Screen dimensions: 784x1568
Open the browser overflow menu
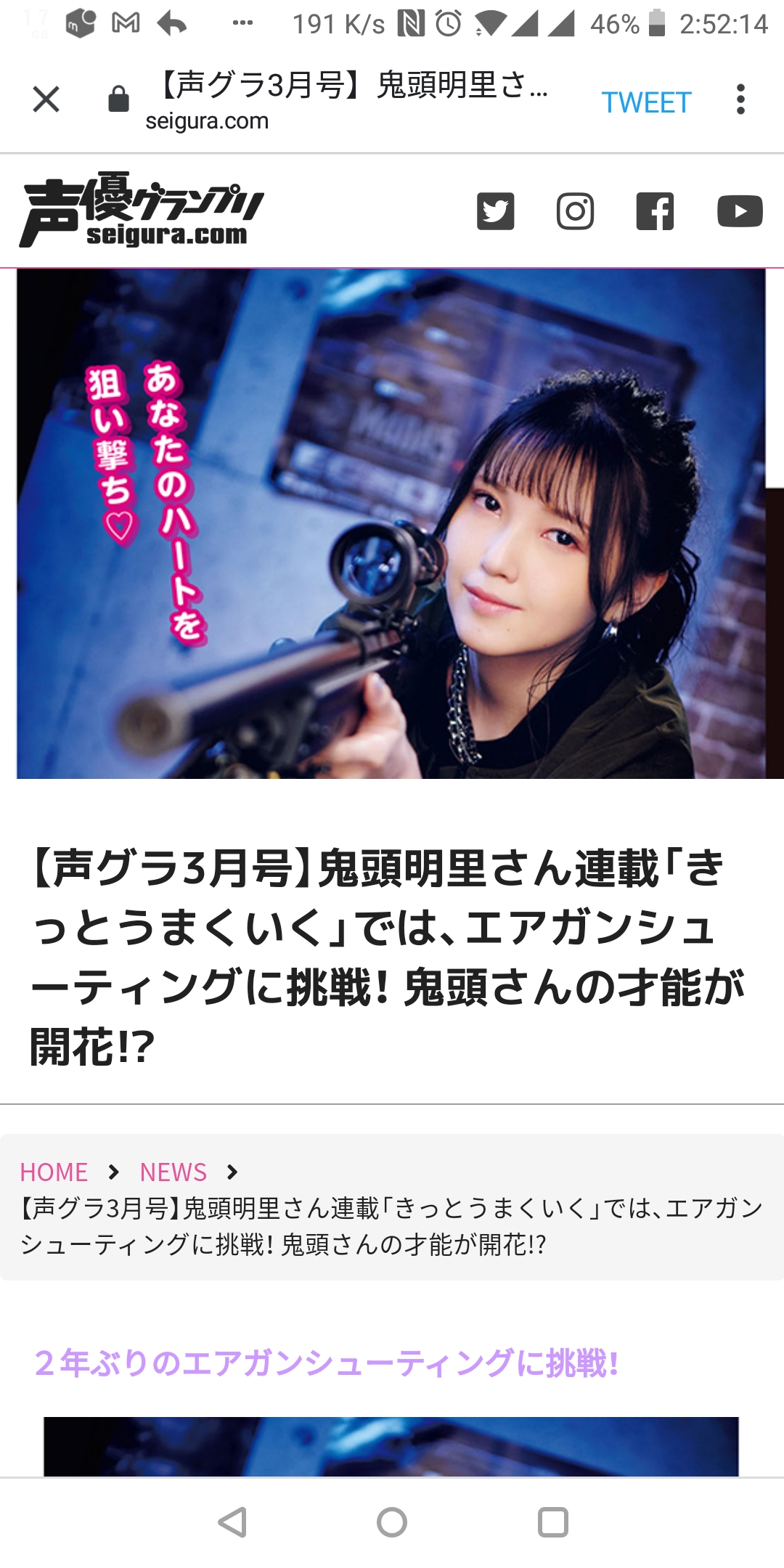[x=740, y=99]
